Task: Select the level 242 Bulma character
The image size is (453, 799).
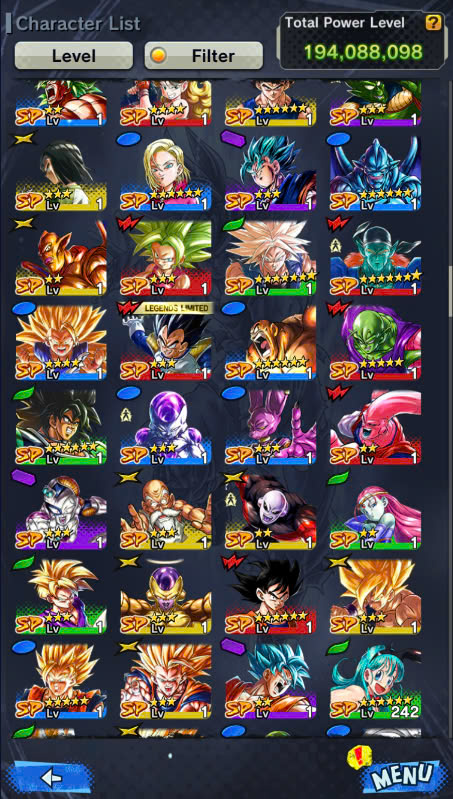Action: [x=376, y=681]
